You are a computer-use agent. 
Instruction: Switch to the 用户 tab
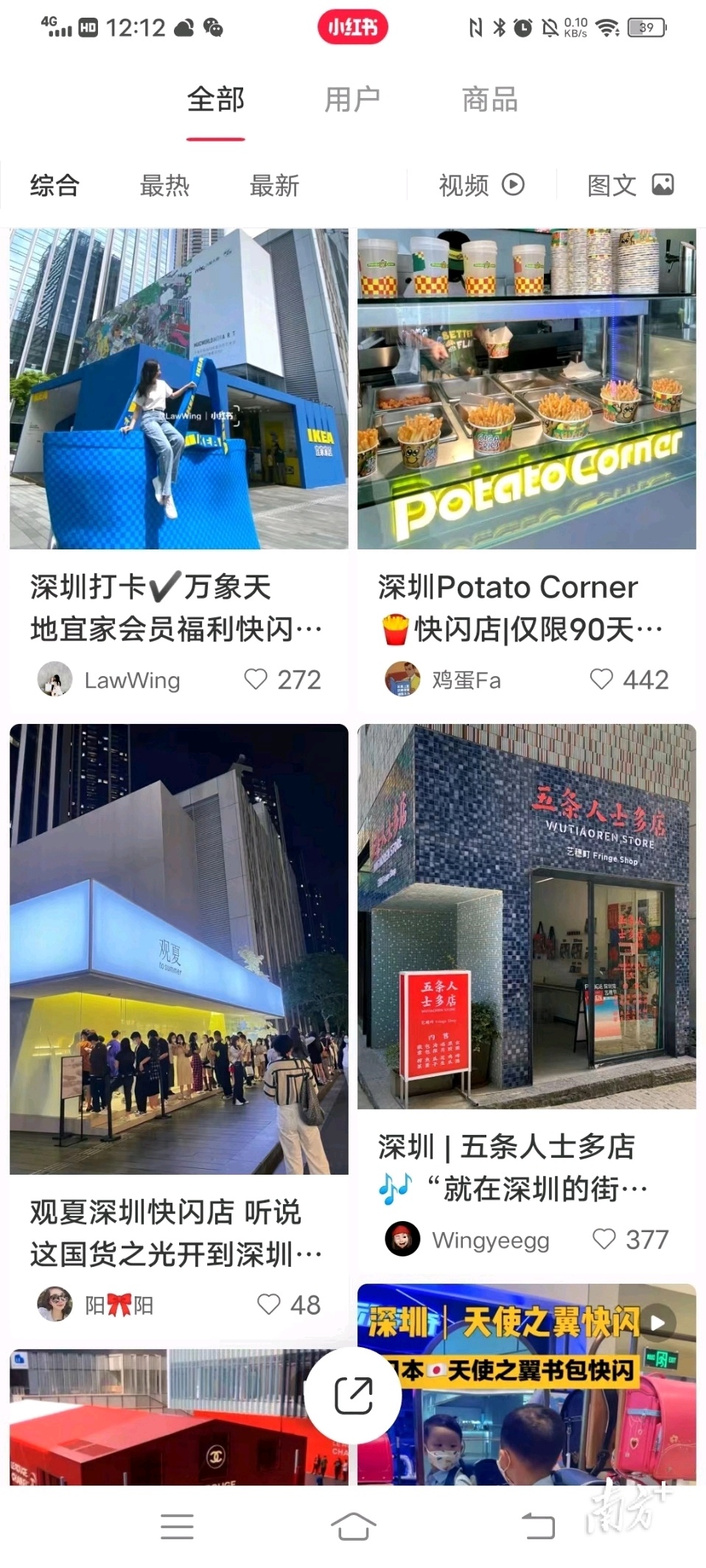click(x=352, y=99)
